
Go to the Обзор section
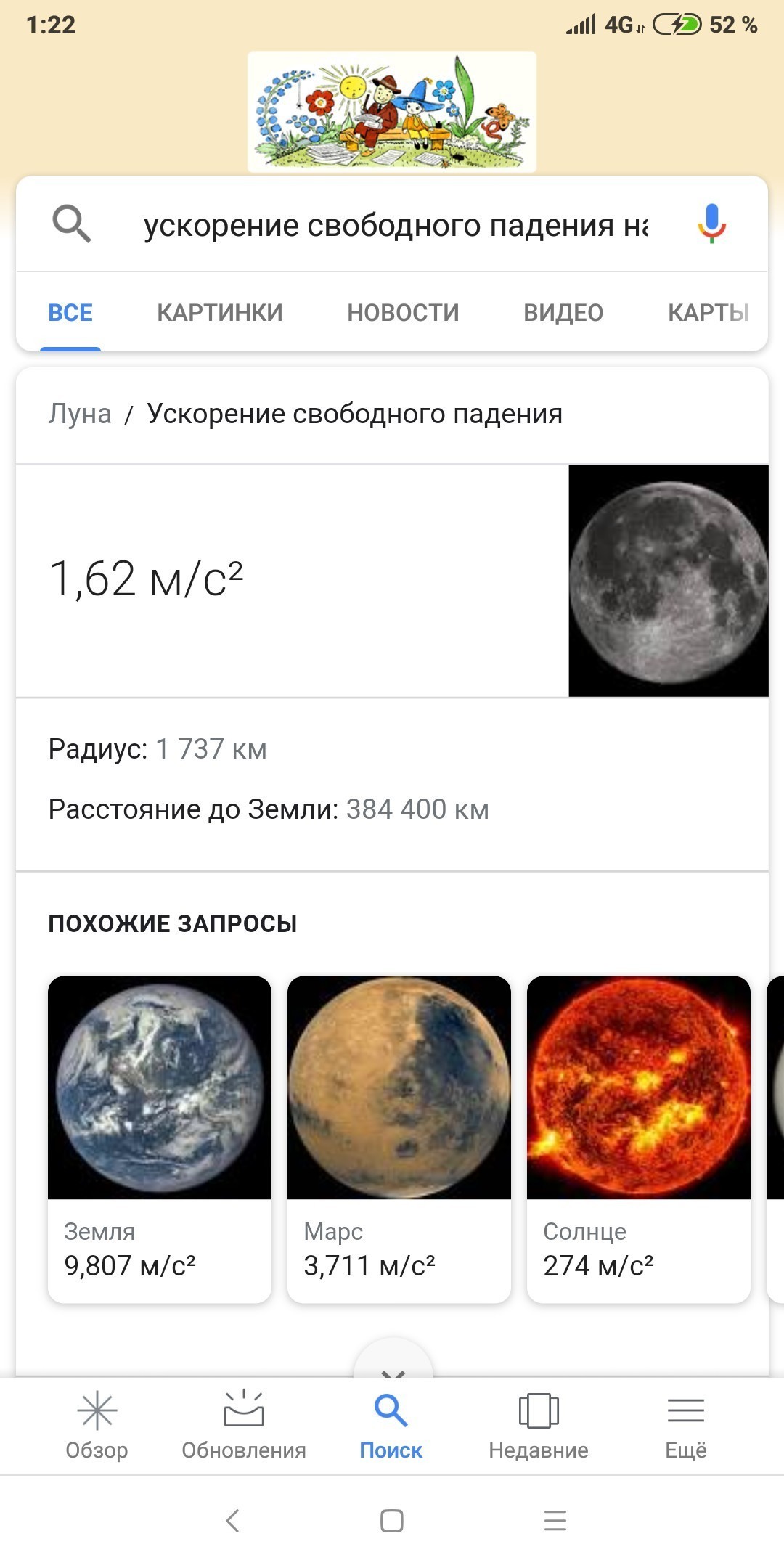[97, 1425]
